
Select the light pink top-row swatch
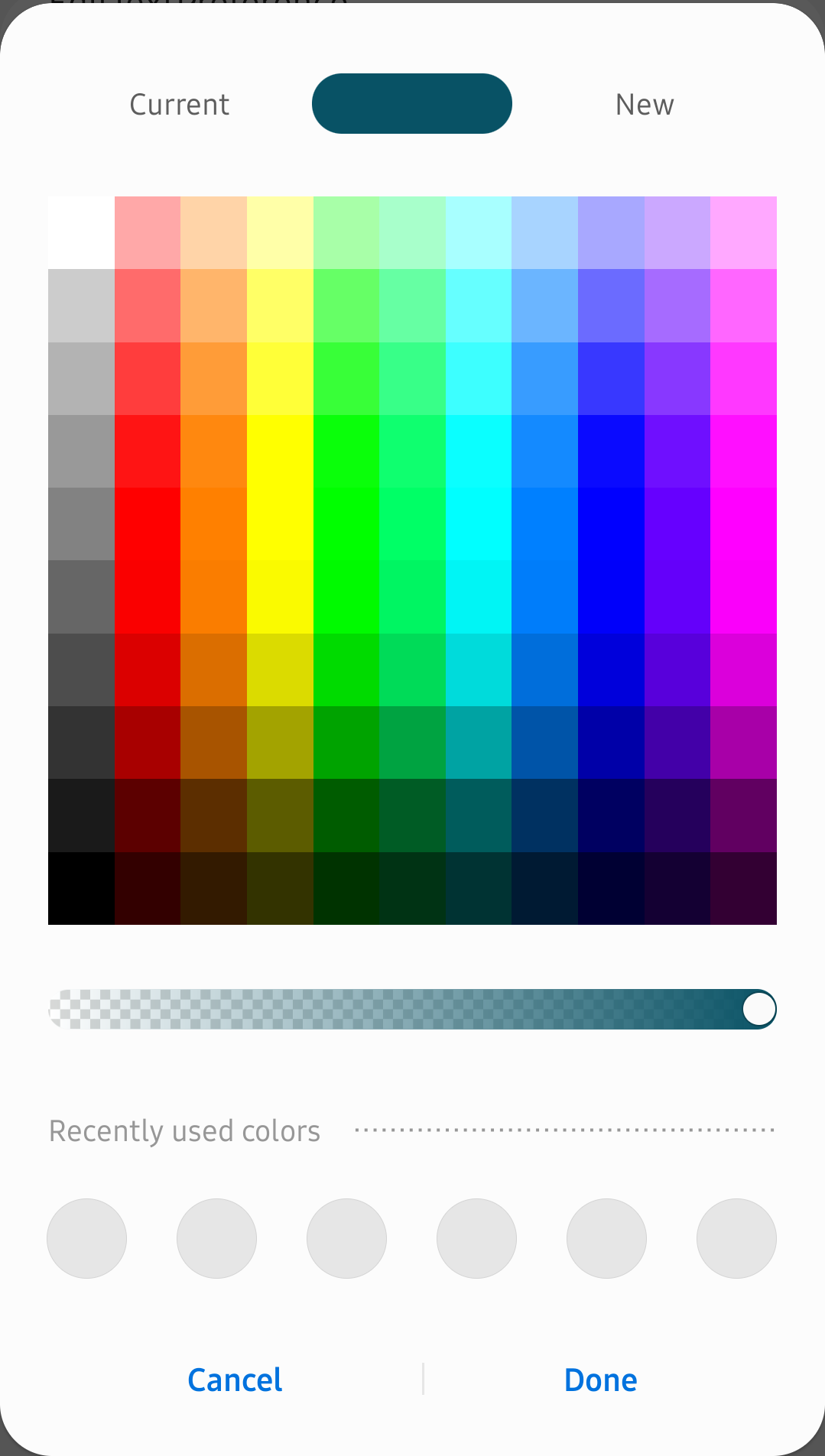[x=148, y=232]
